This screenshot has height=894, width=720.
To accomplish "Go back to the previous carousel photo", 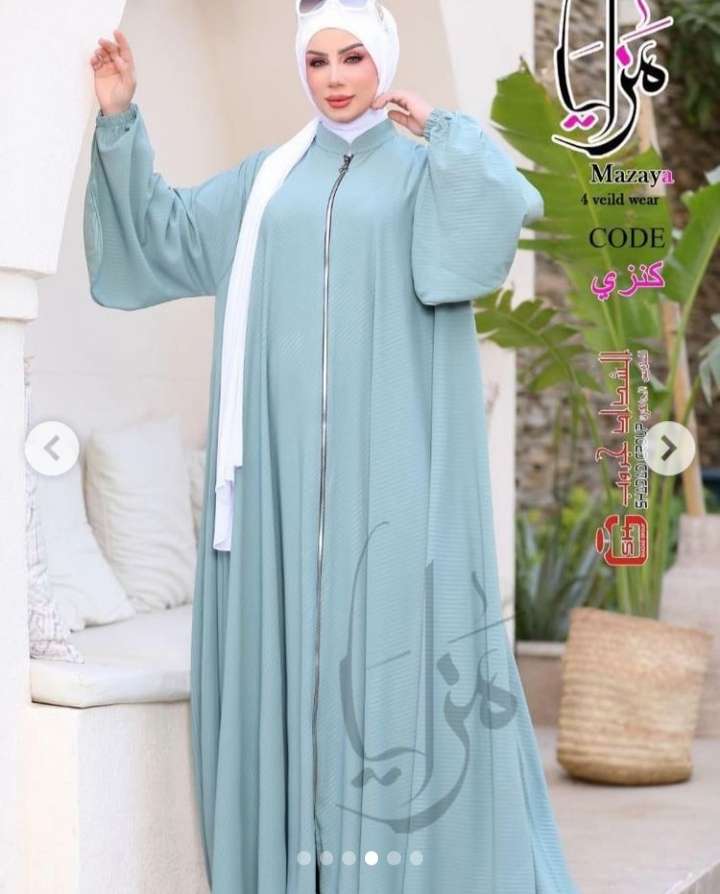I will [x=51, y=448].
